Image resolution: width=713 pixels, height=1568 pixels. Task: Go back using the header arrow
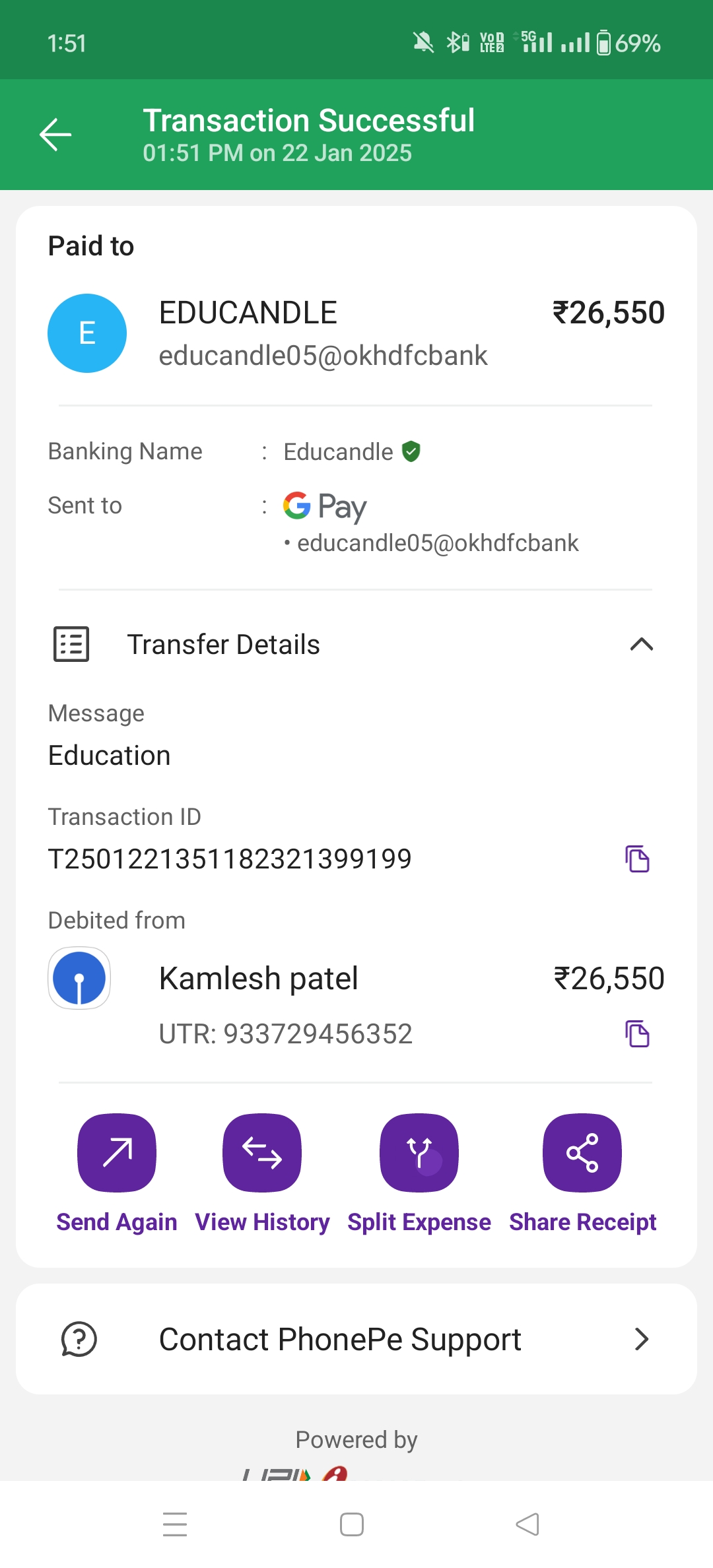coord(55,135)
